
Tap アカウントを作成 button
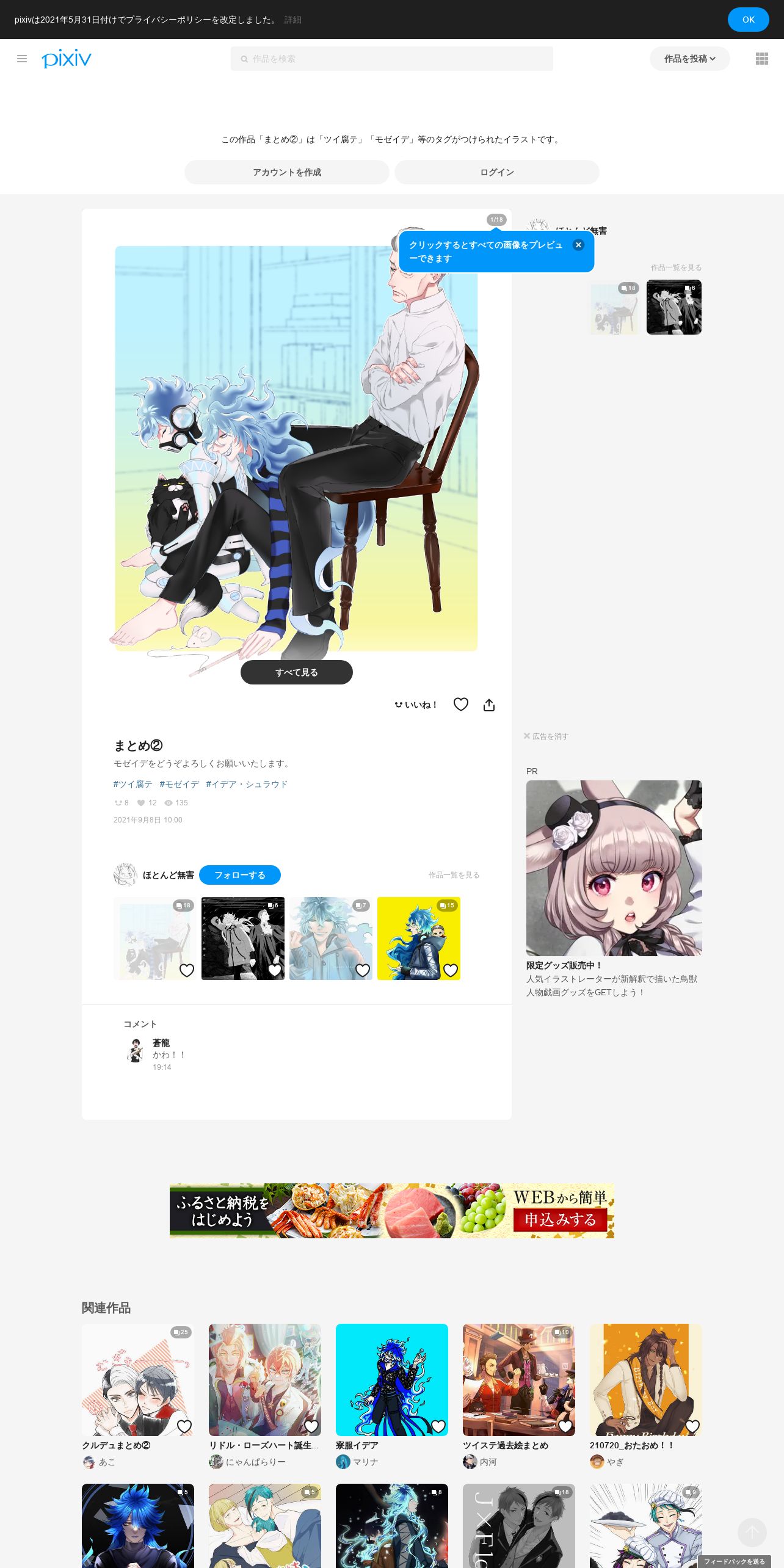[287, 172]
